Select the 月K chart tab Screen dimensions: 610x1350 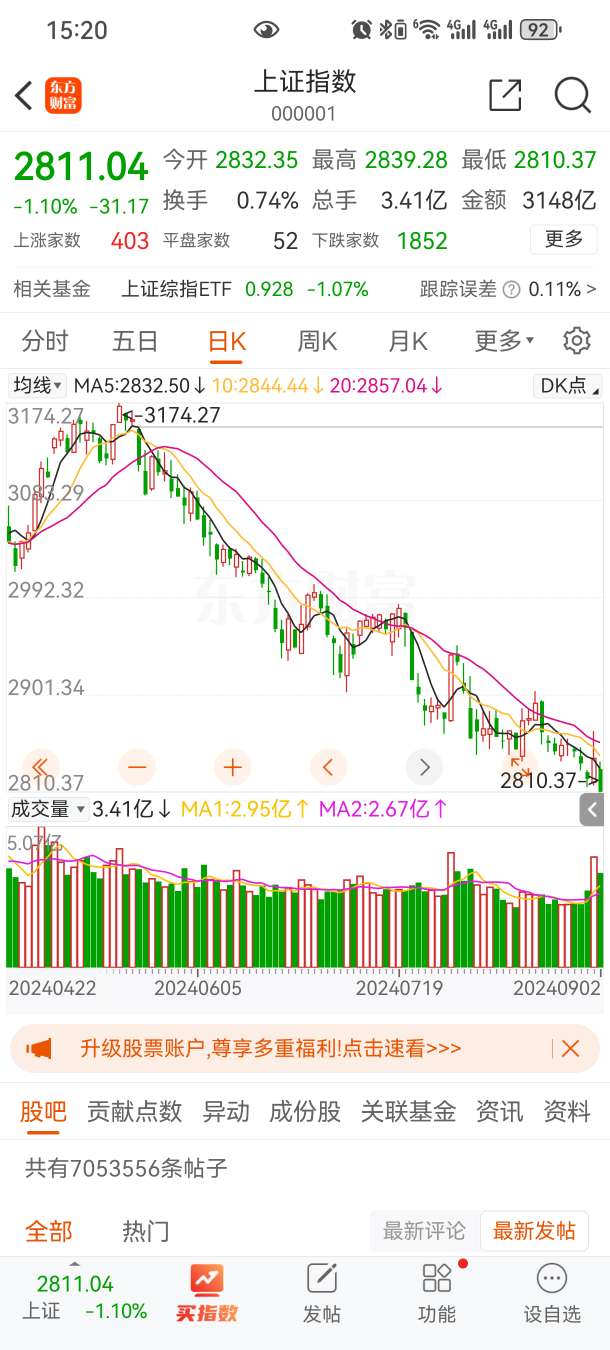407,342
